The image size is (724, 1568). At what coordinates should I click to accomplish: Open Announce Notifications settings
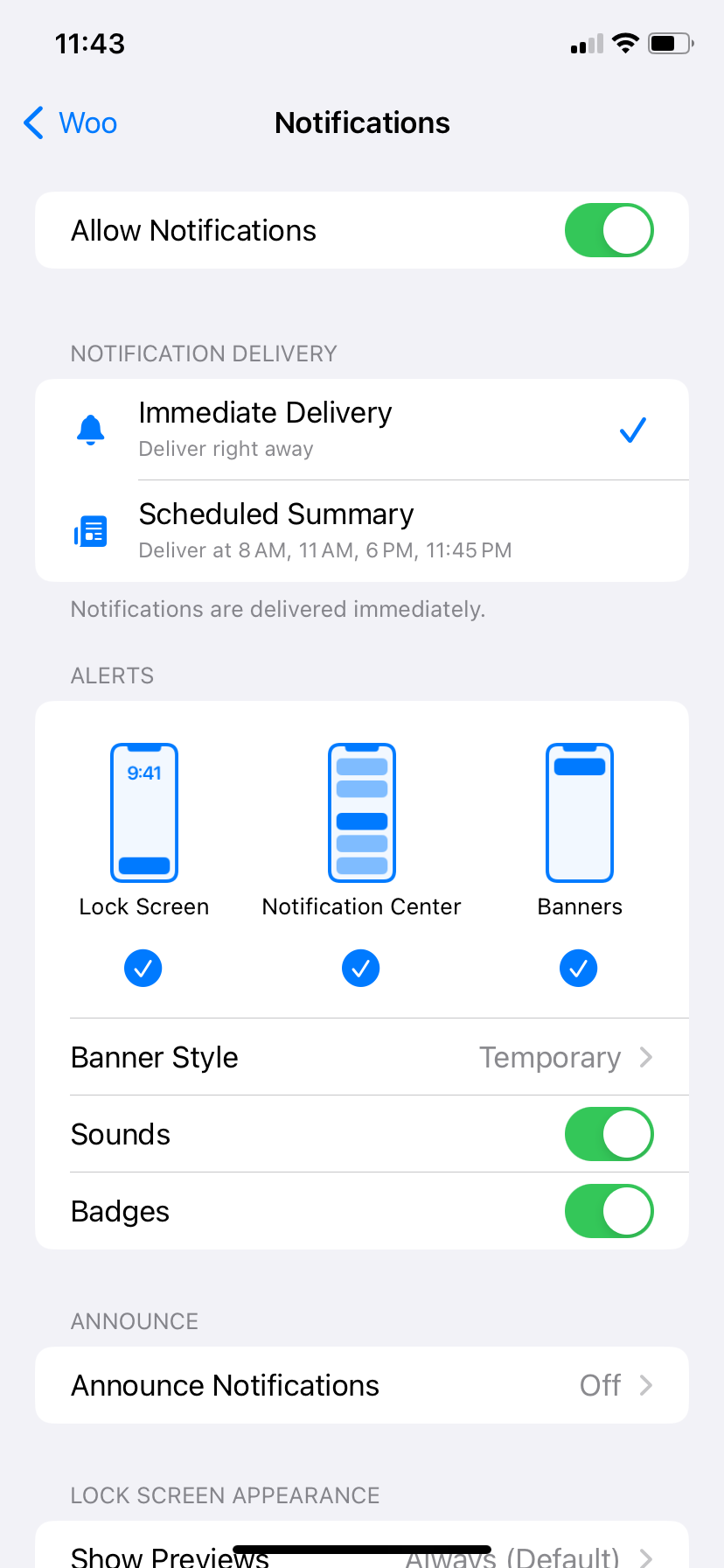click(361, 1385)
